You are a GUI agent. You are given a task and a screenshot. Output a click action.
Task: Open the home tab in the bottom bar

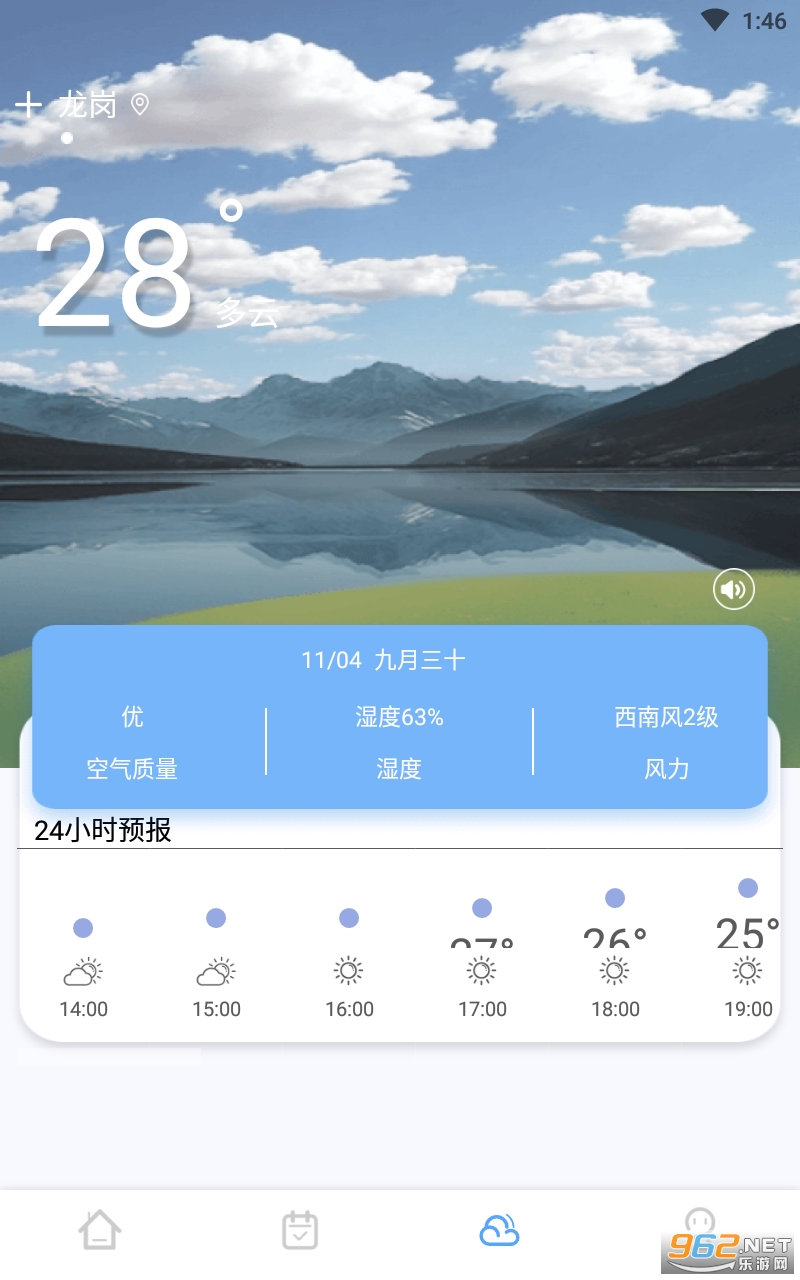100,1230
